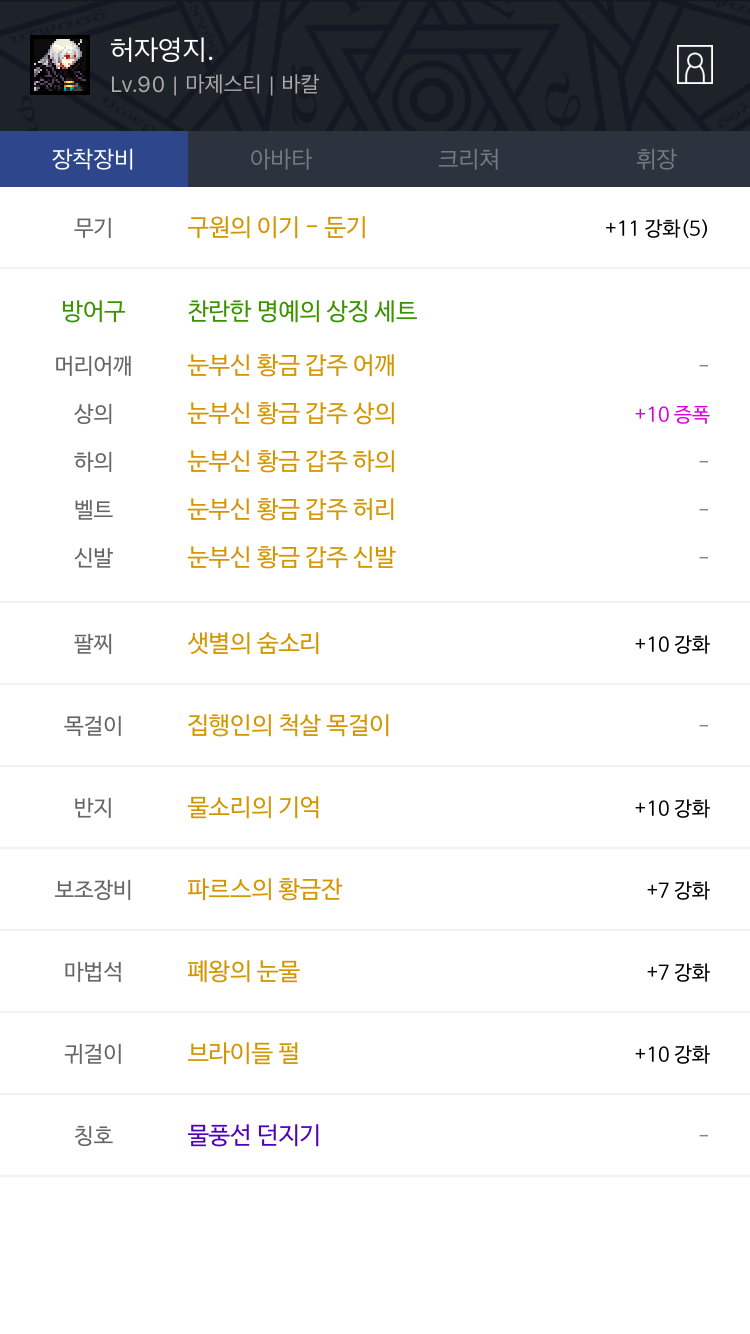
Task: Open bracelet item 샛별의 숨소리
Action: pyautogui.click(x=253, y=643)
